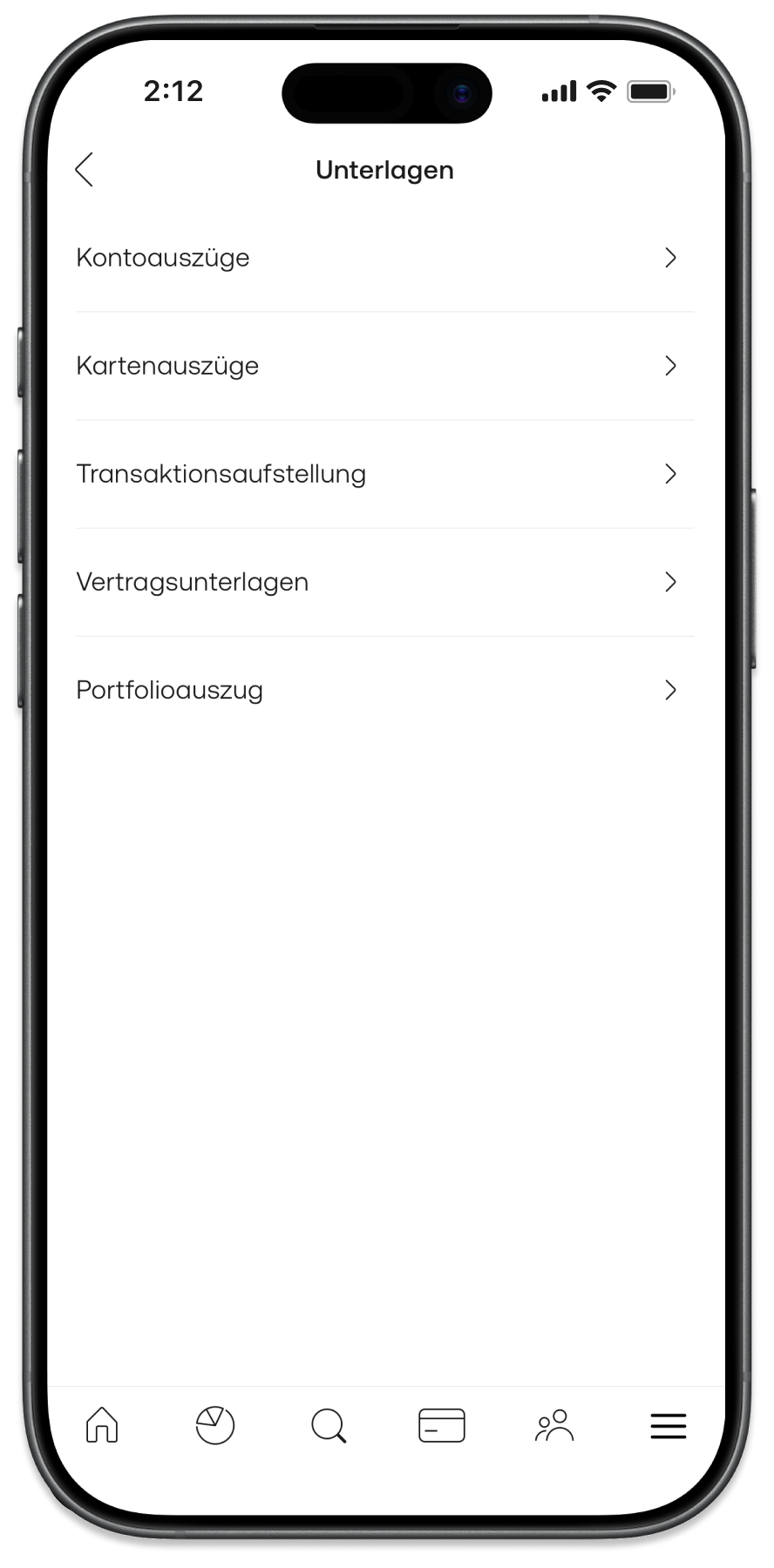774x1568 pixels.
Task: Open the hamburger menu tab
Action: coord(669,1426)
